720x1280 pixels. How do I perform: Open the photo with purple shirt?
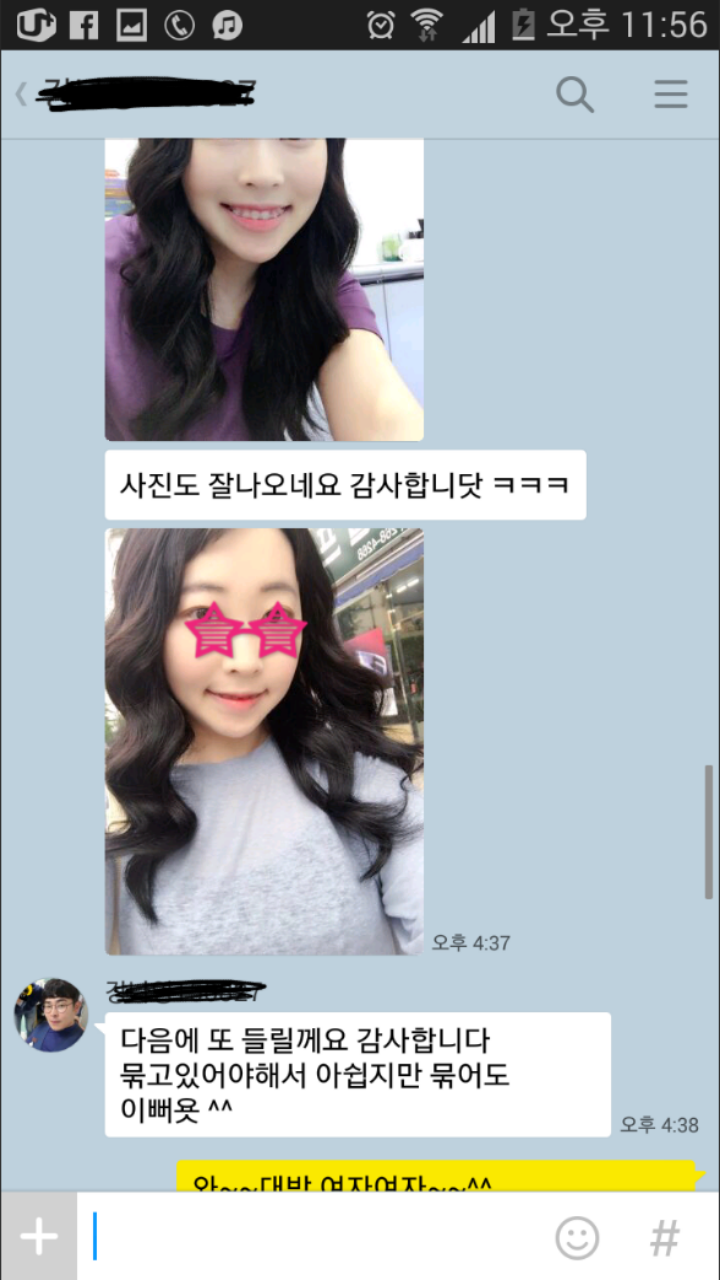coord(264,290)
